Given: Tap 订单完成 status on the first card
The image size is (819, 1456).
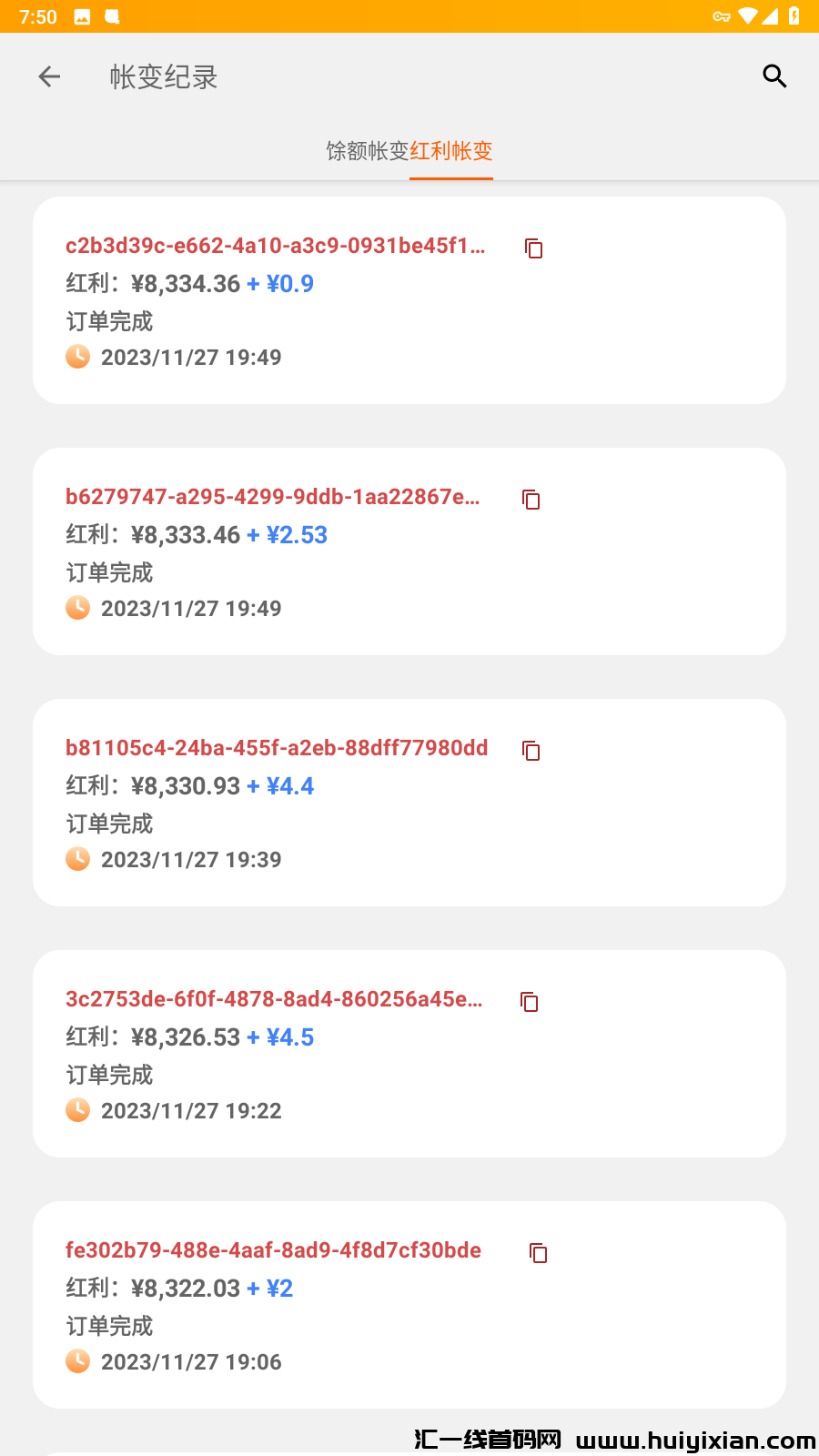Looking at the screenshot, I should click(x=109, y=321).
